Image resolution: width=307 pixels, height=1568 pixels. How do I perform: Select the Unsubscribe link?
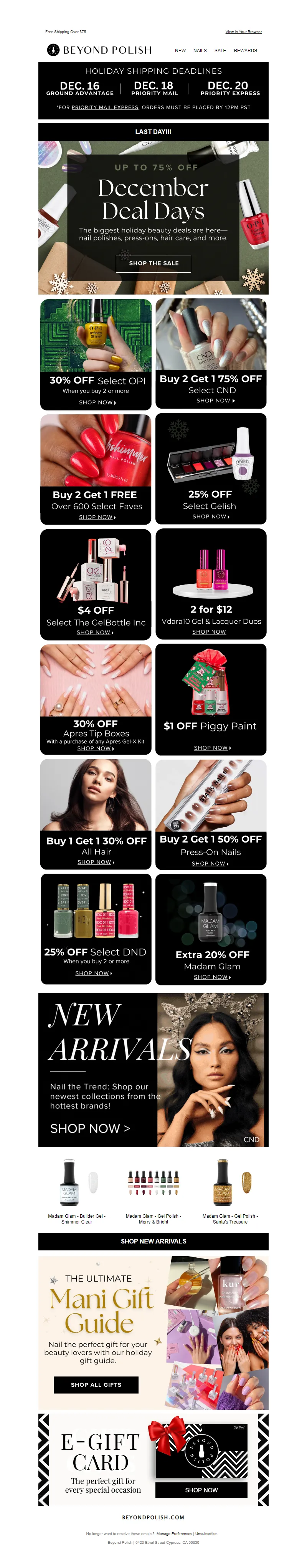point(206,1533)
